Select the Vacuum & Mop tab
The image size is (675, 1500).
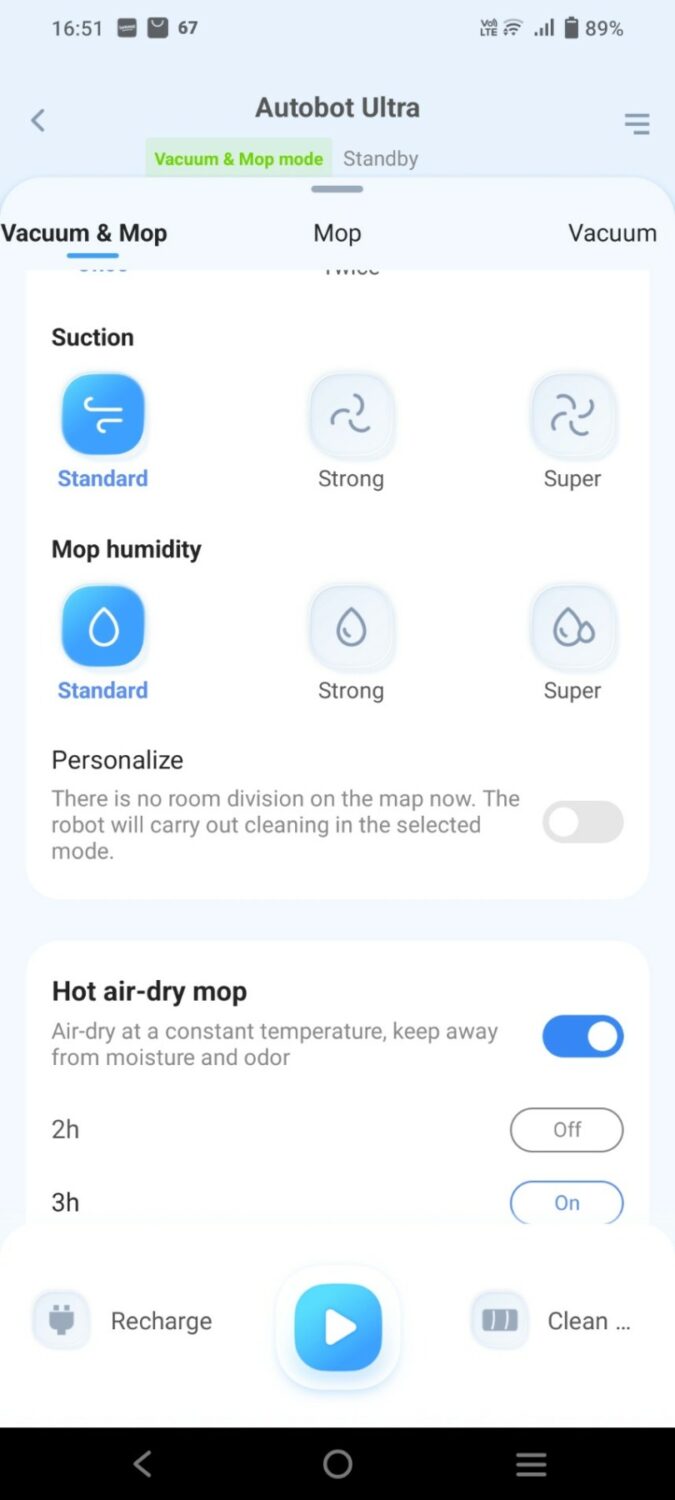pyautogui.click(x=84, y=233)
